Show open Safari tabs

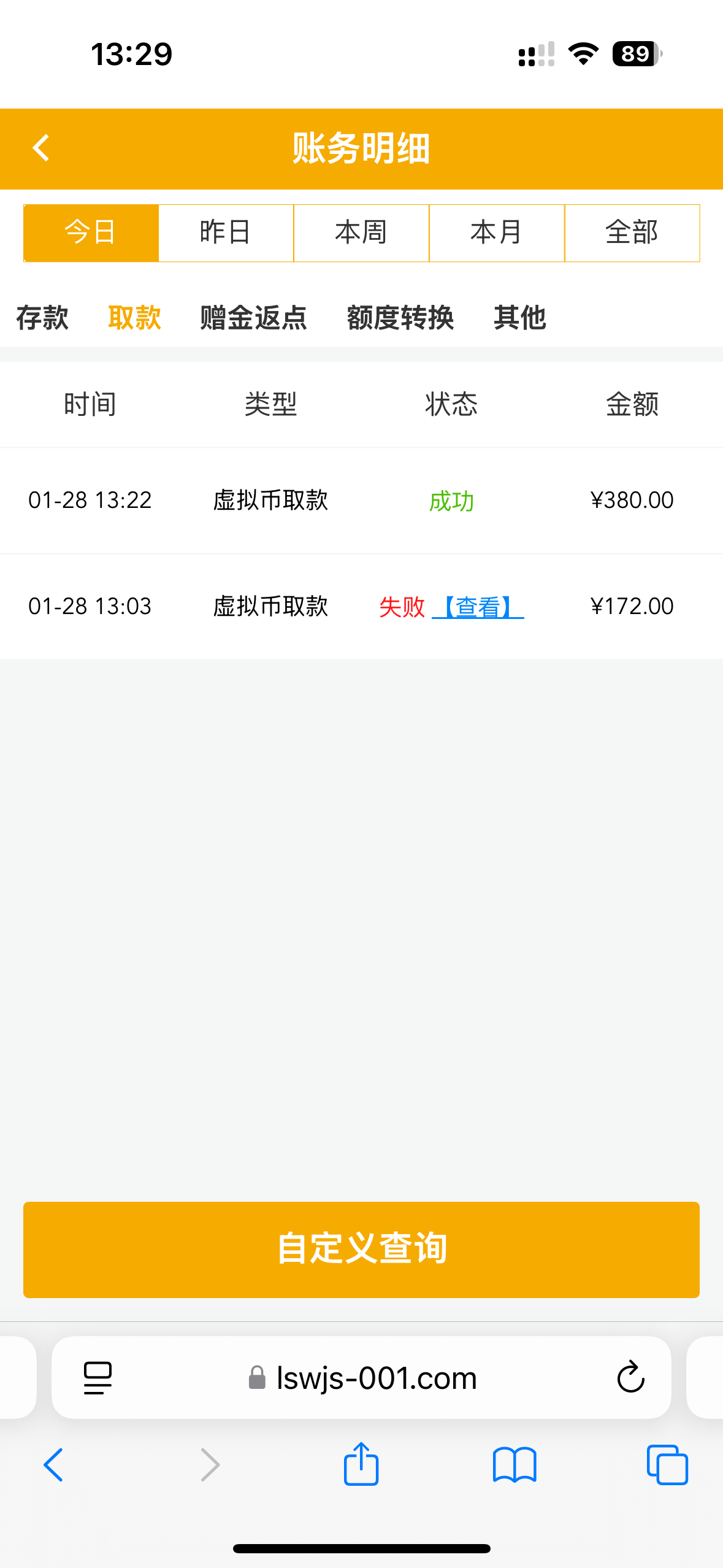[667, 1464]
